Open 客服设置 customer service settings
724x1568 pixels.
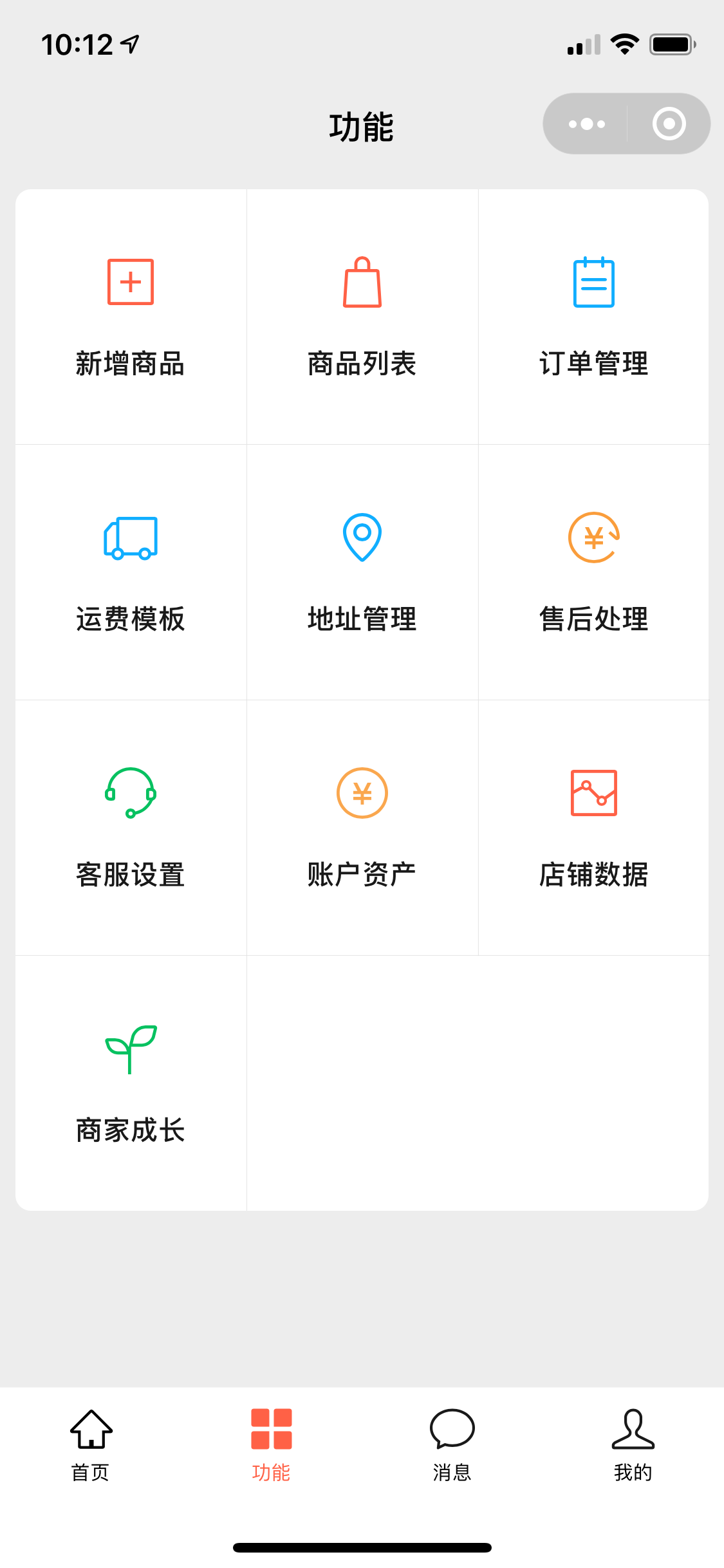[x=131, y=828]
